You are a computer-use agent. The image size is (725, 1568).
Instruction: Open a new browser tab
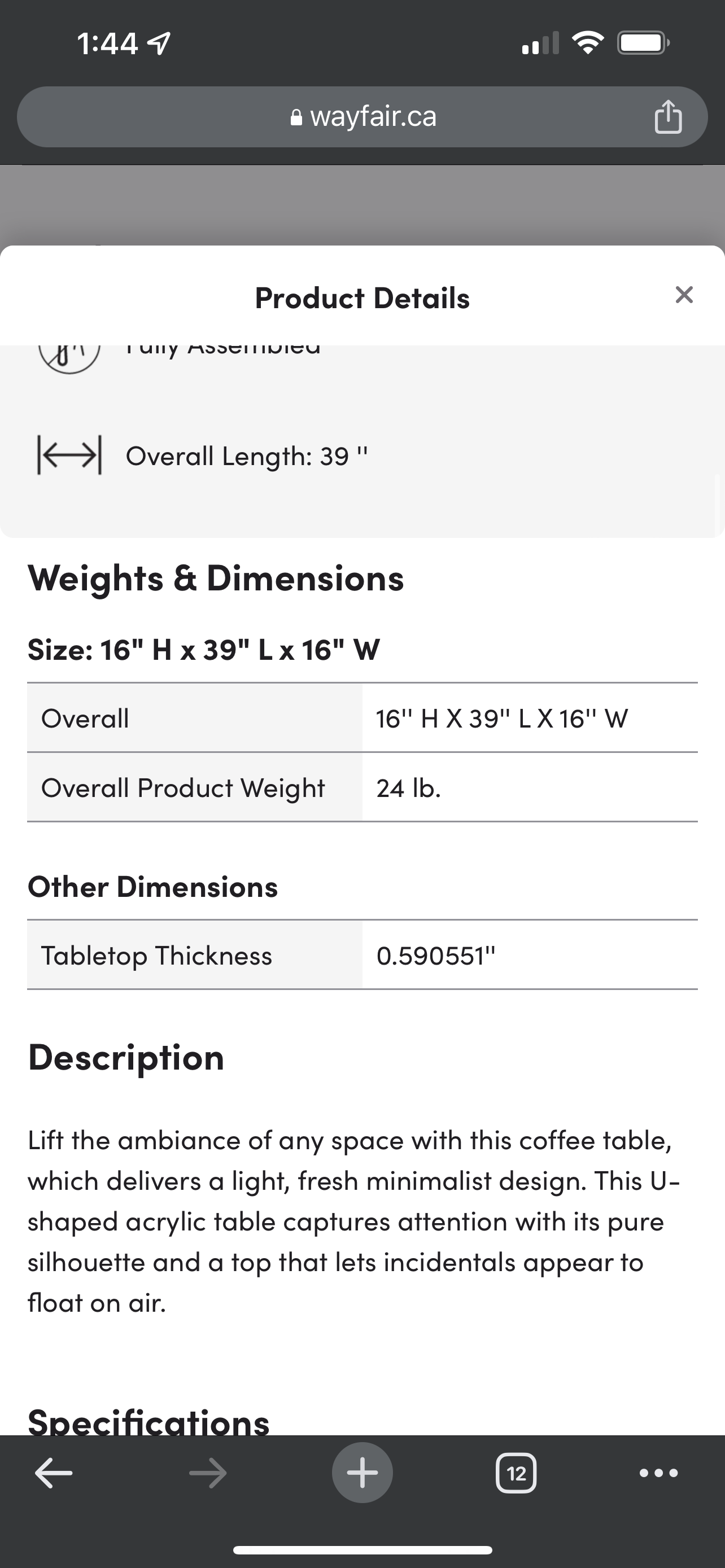click(x=362, y=1473)
